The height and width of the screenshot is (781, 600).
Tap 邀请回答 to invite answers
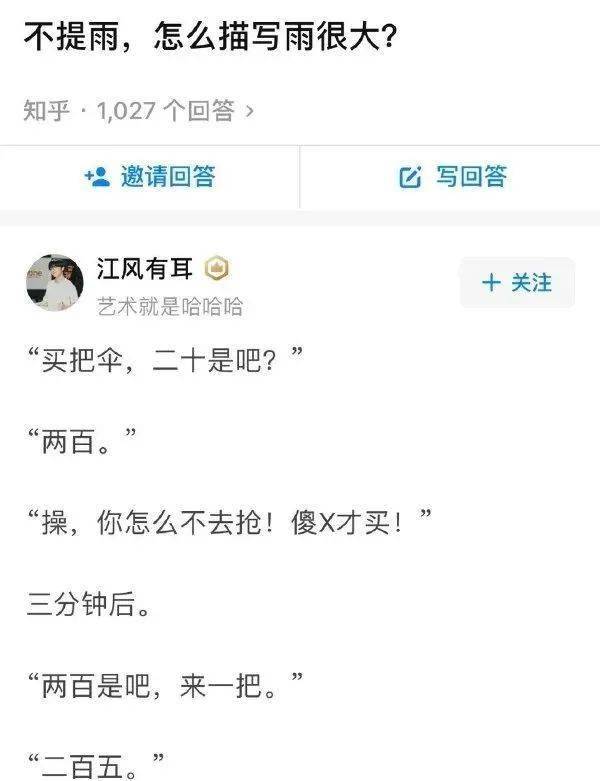coord(150,177)
